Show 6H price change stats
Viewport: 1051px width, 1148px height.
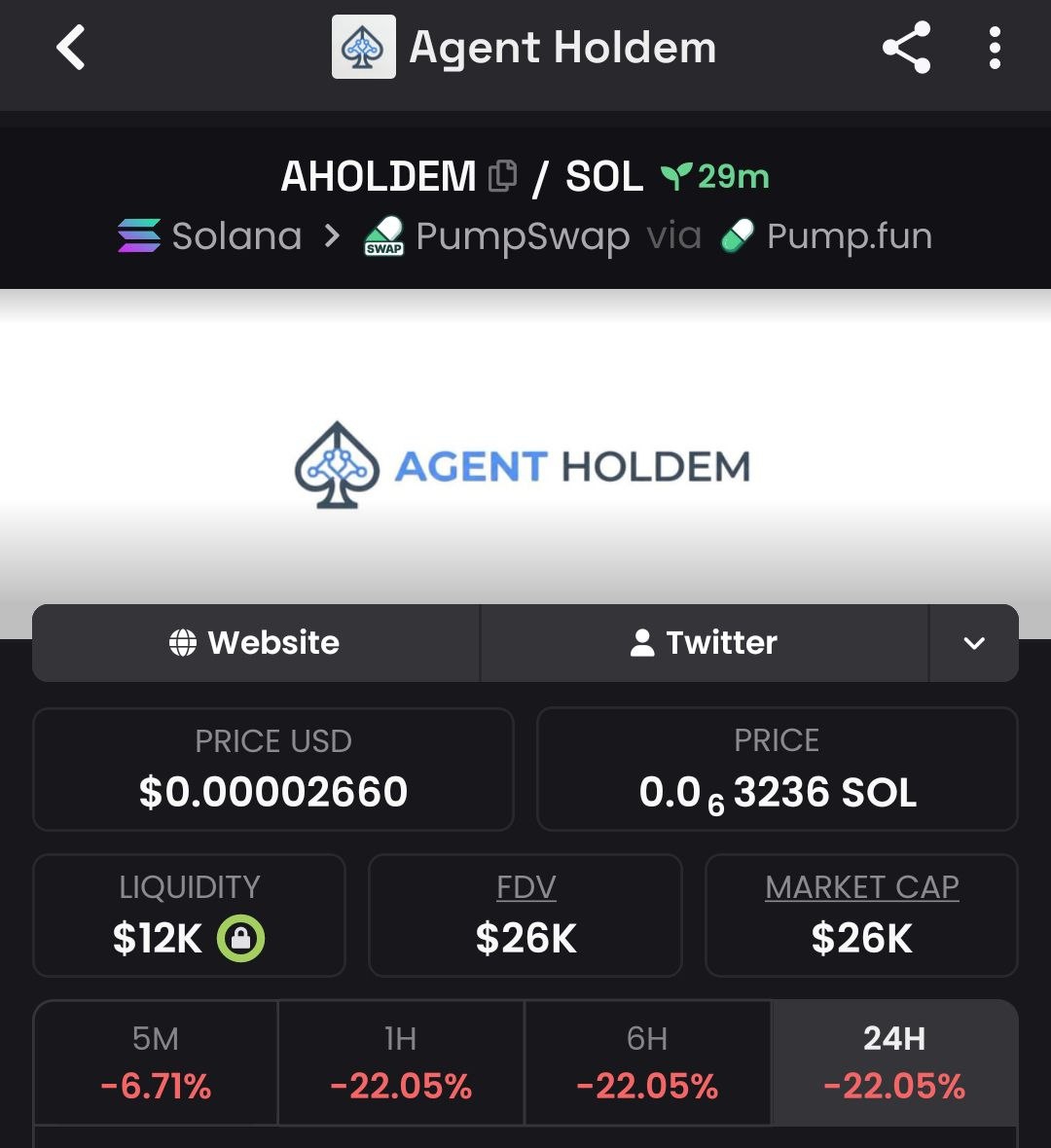point(647,1062)
